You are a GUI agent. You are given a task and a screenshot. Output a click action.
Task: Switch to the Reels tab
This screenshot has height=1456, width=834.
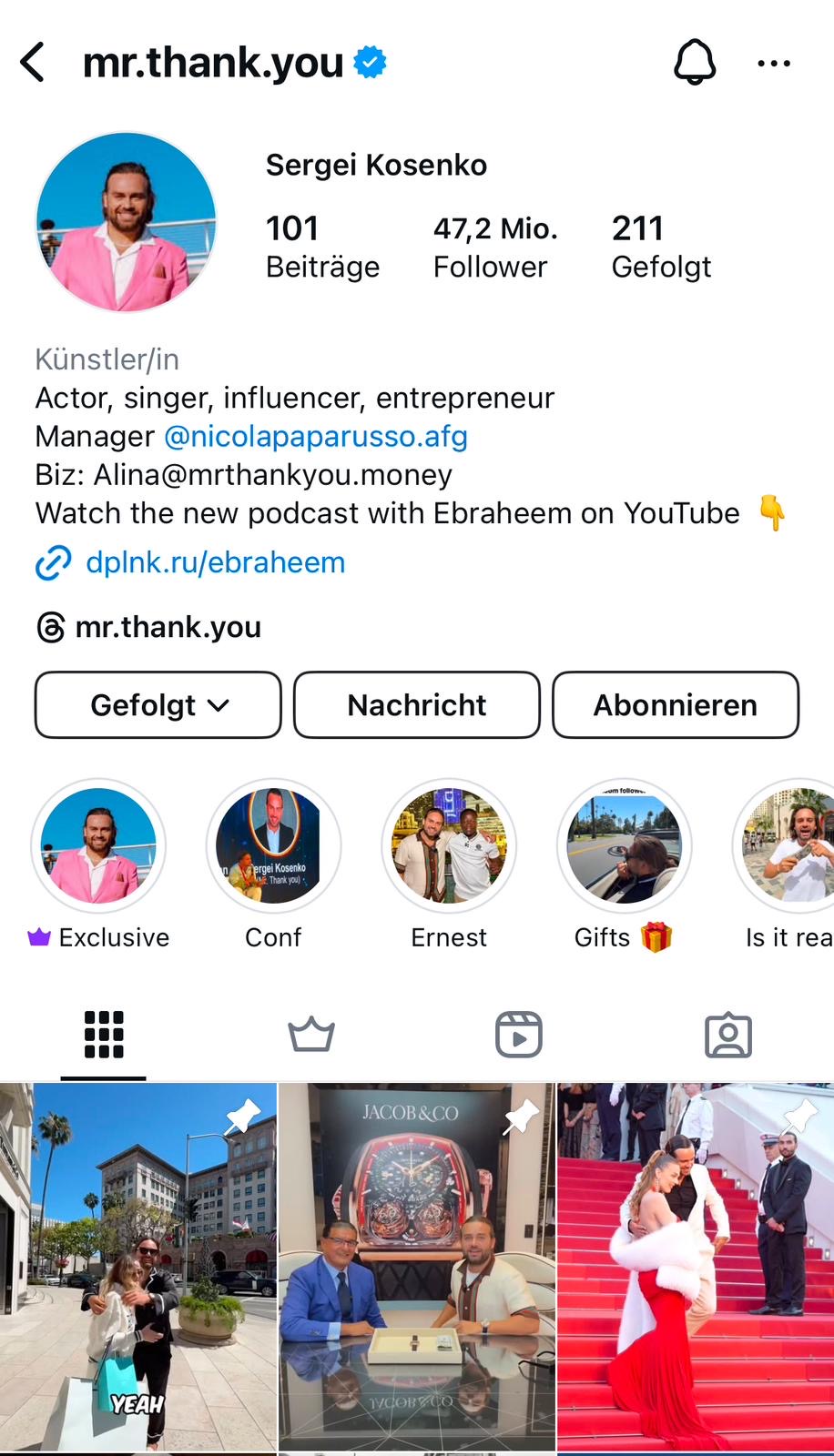pos(519,1036)
